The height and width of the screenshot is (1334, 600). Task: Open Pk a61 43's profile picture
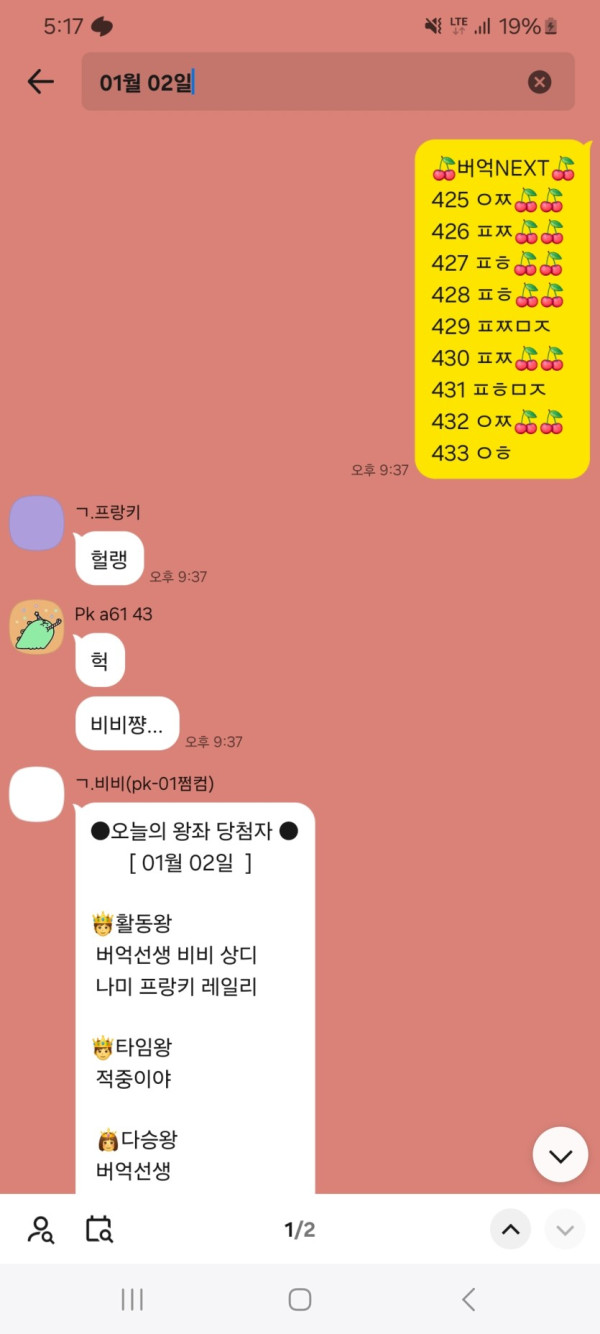[x=37, y=627]
